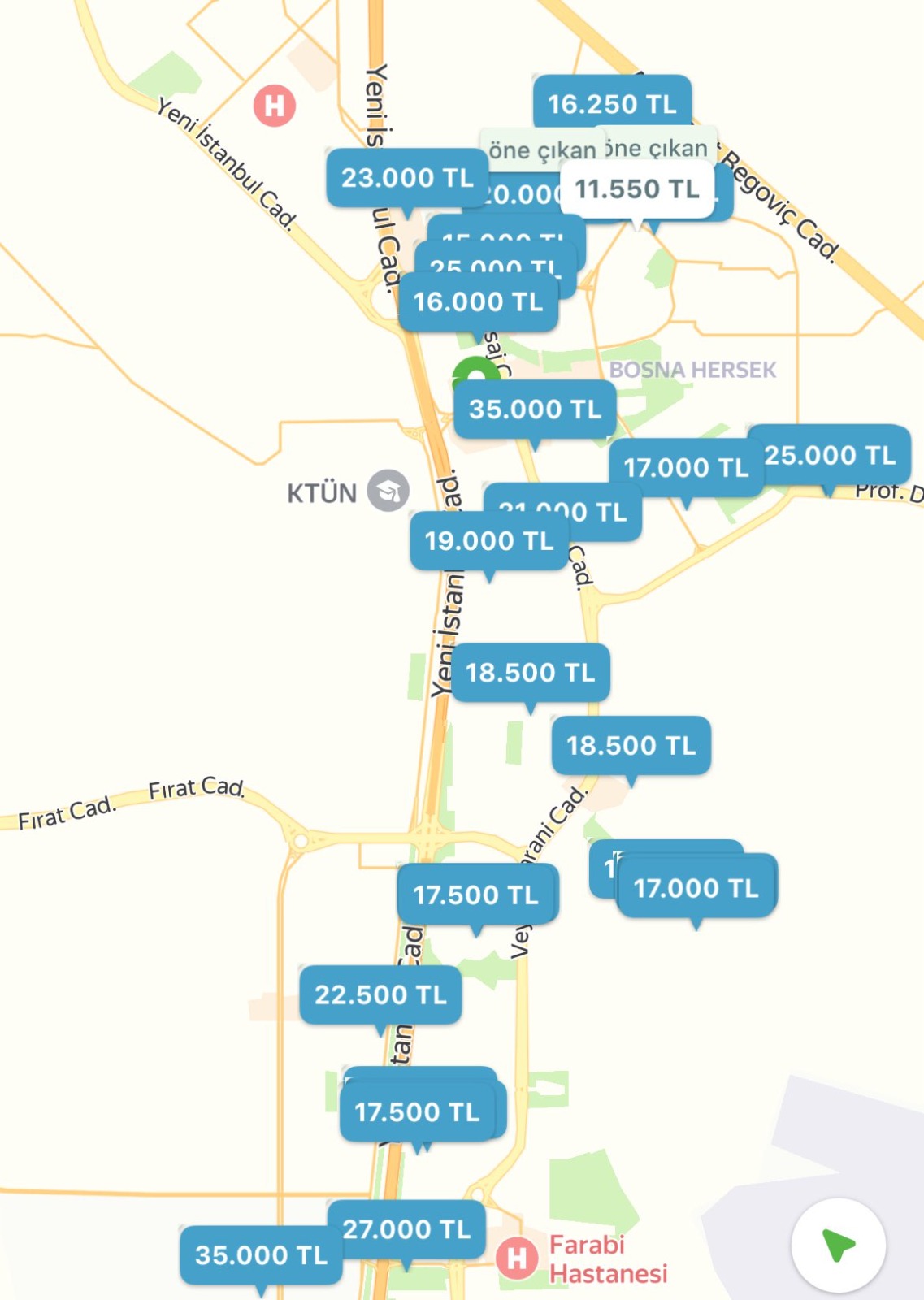The width and height of the screenshot is (924, 1300).
Task: Tap the highlighted 11.550 TL marker
Action: 637,189
